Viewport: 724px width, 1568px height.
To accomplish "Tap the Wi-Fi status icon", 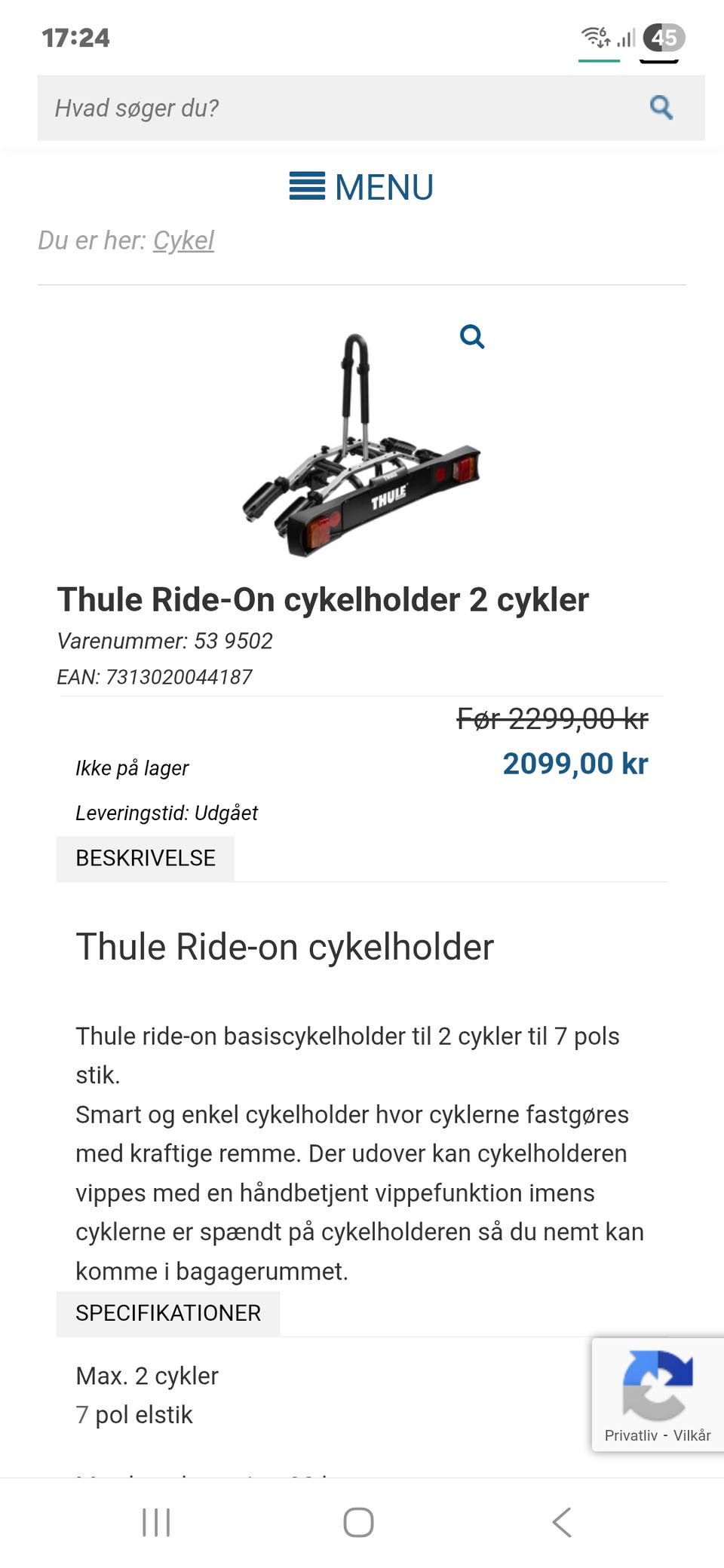I will pyautogui.click(x=595, y=36).
